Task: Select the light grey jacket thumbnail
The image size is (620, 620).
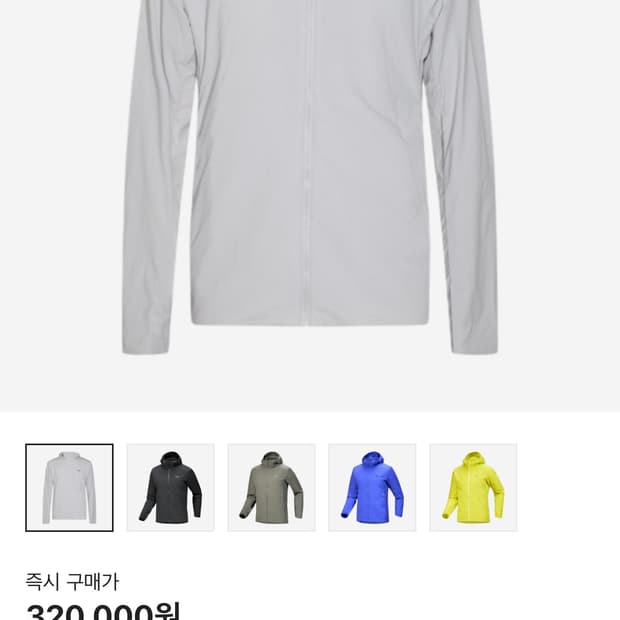Action: pos(69,487)
